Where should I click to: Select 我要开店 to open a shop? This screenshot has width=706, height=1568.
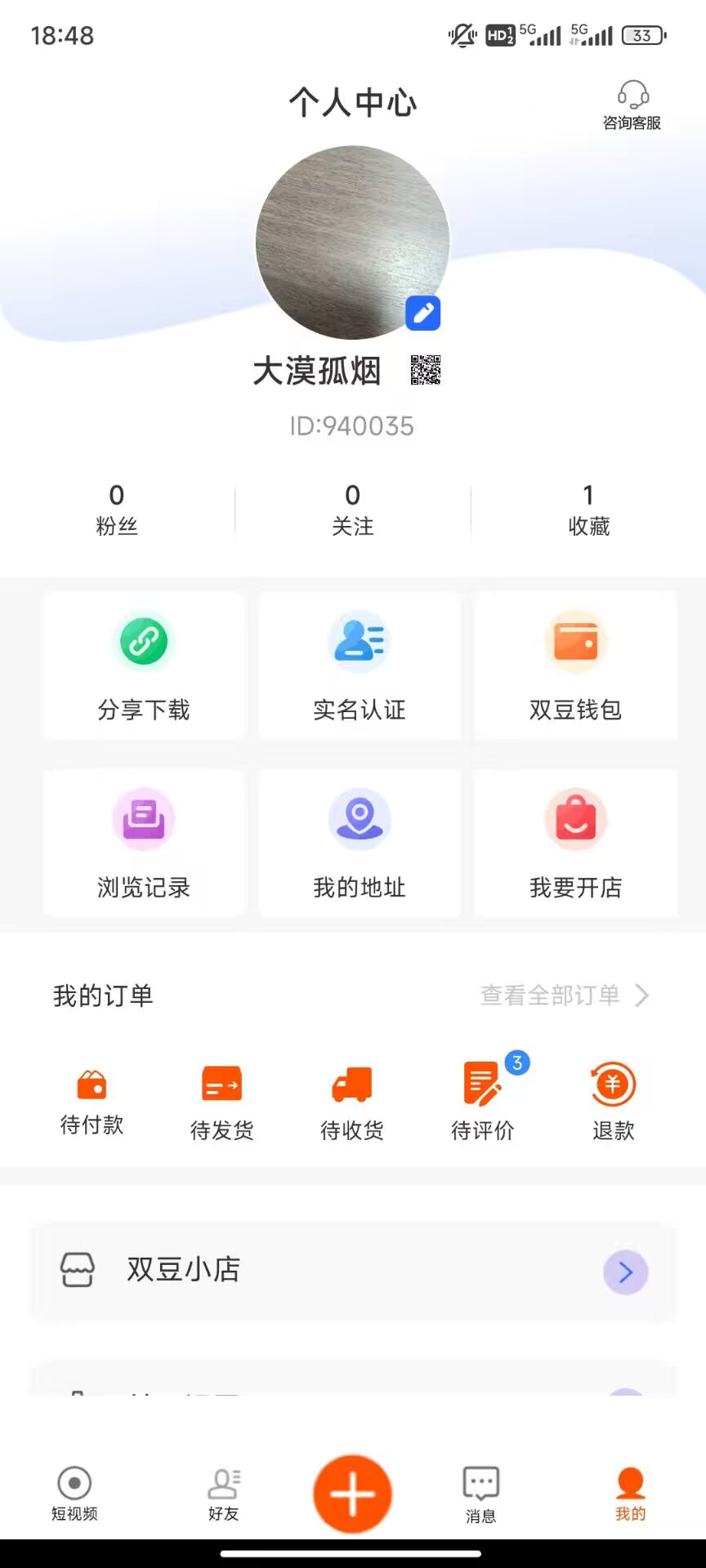[575, 843]
